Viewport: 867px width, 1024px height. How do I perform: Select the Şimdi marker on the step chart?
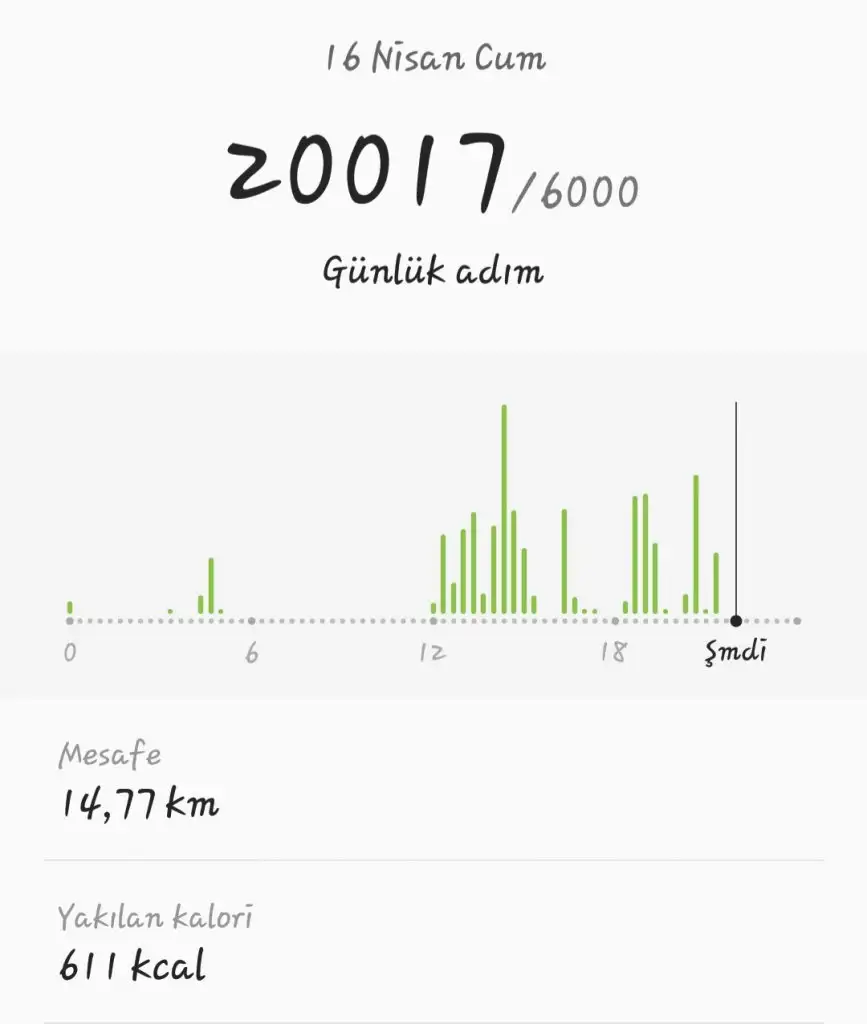point(736,621)
